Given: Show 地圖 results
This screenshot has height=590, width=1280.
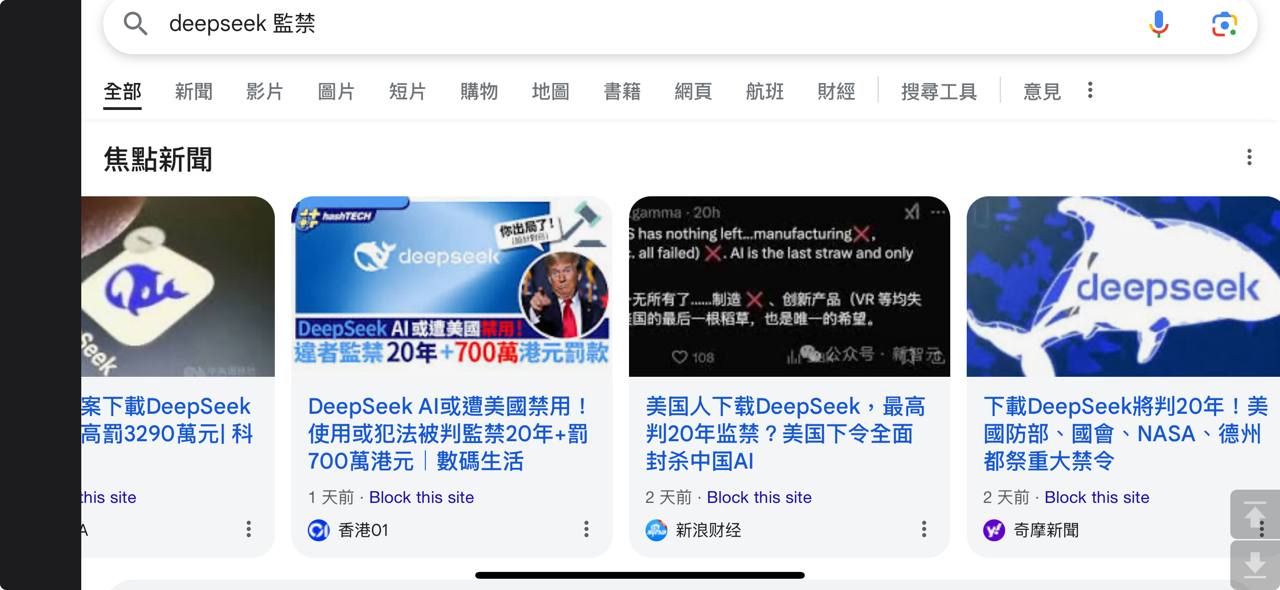Looking at the screenshot, I should (550, 92).
